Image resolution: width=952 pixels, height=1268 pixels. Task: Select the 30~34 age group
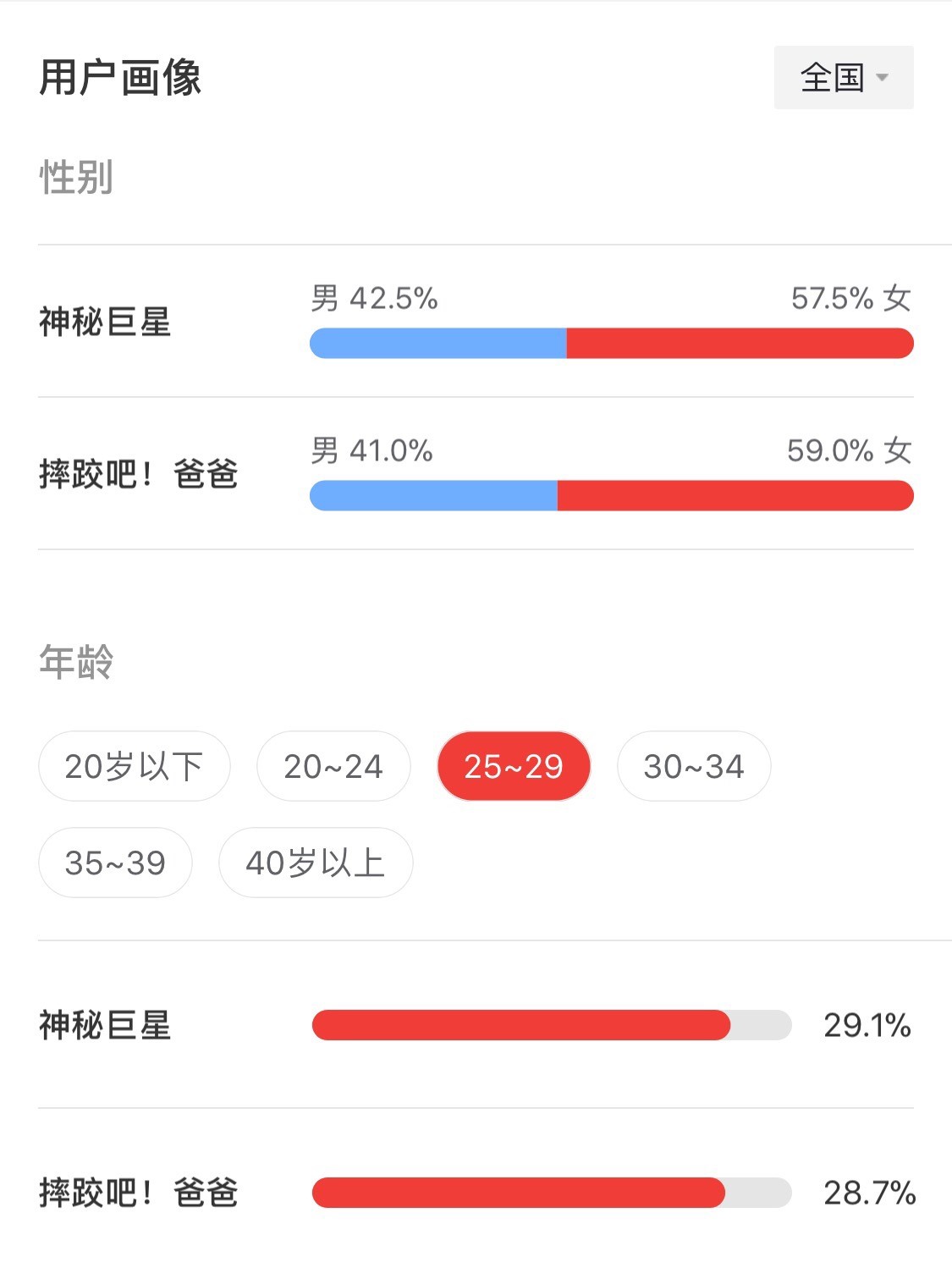(693, 766)
